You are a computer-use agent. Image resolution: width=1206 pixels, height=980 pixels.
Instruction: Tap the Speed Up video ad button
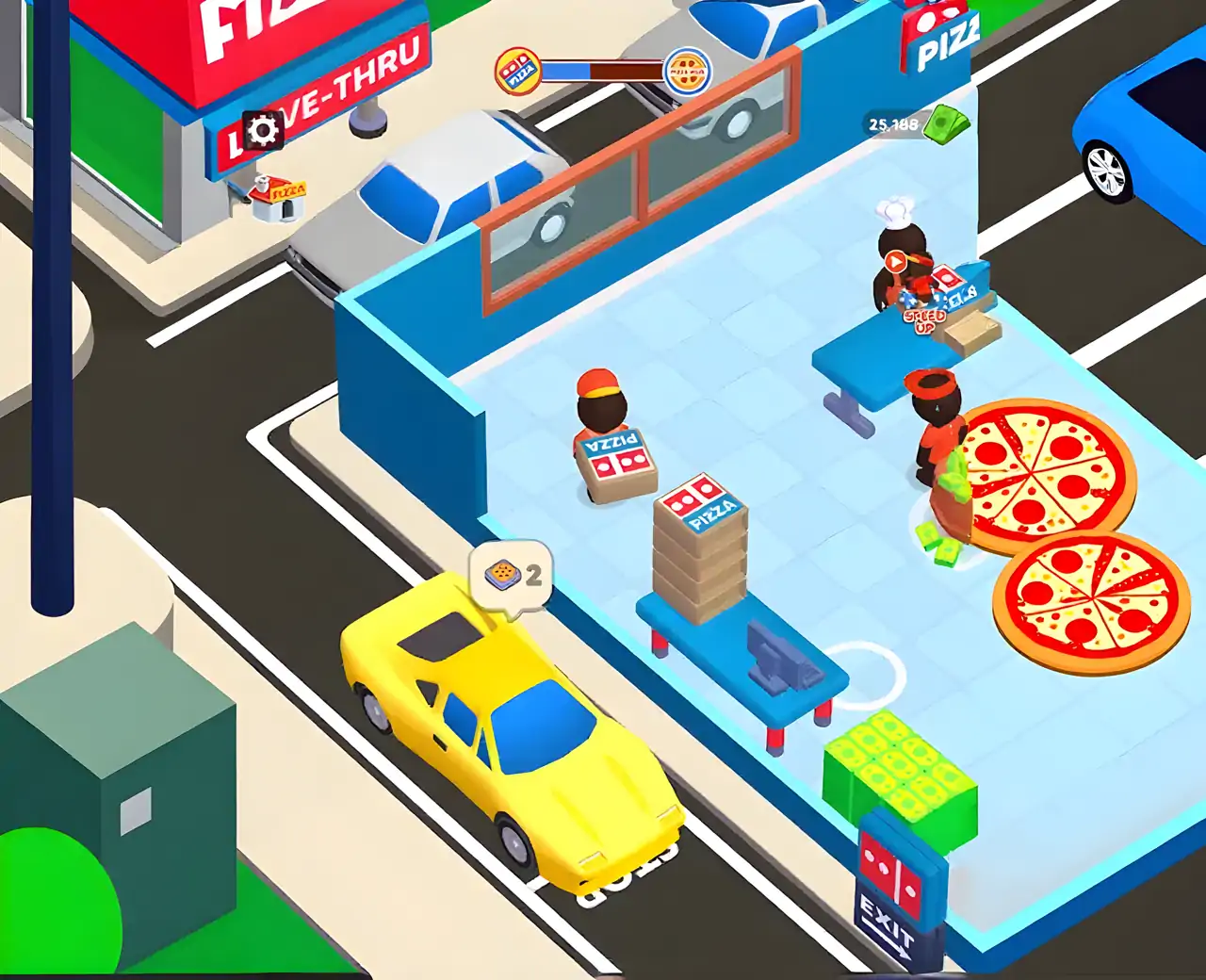pos(896,261)
